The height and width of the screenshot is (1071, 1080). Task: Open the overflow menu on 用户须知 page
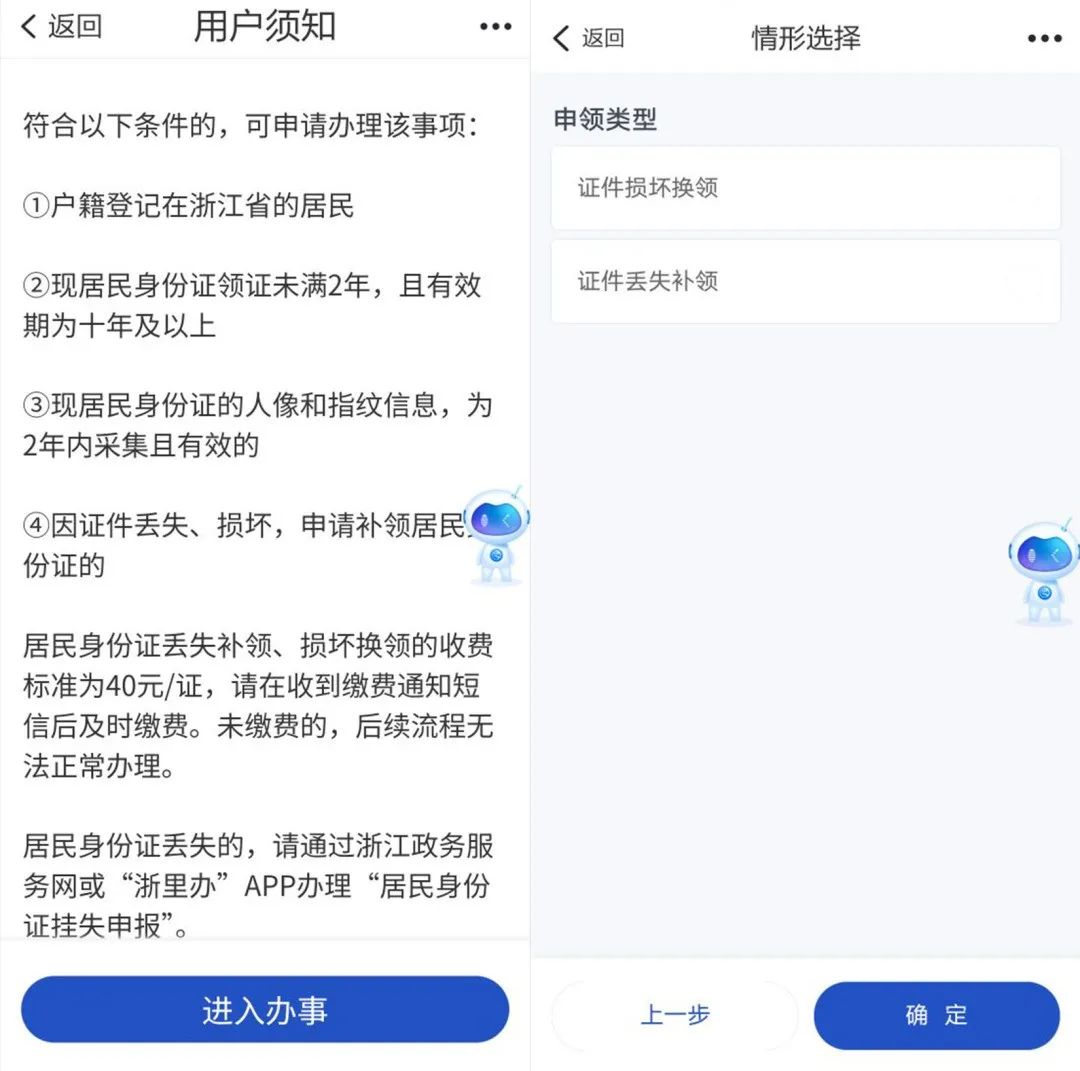point(495,27)
